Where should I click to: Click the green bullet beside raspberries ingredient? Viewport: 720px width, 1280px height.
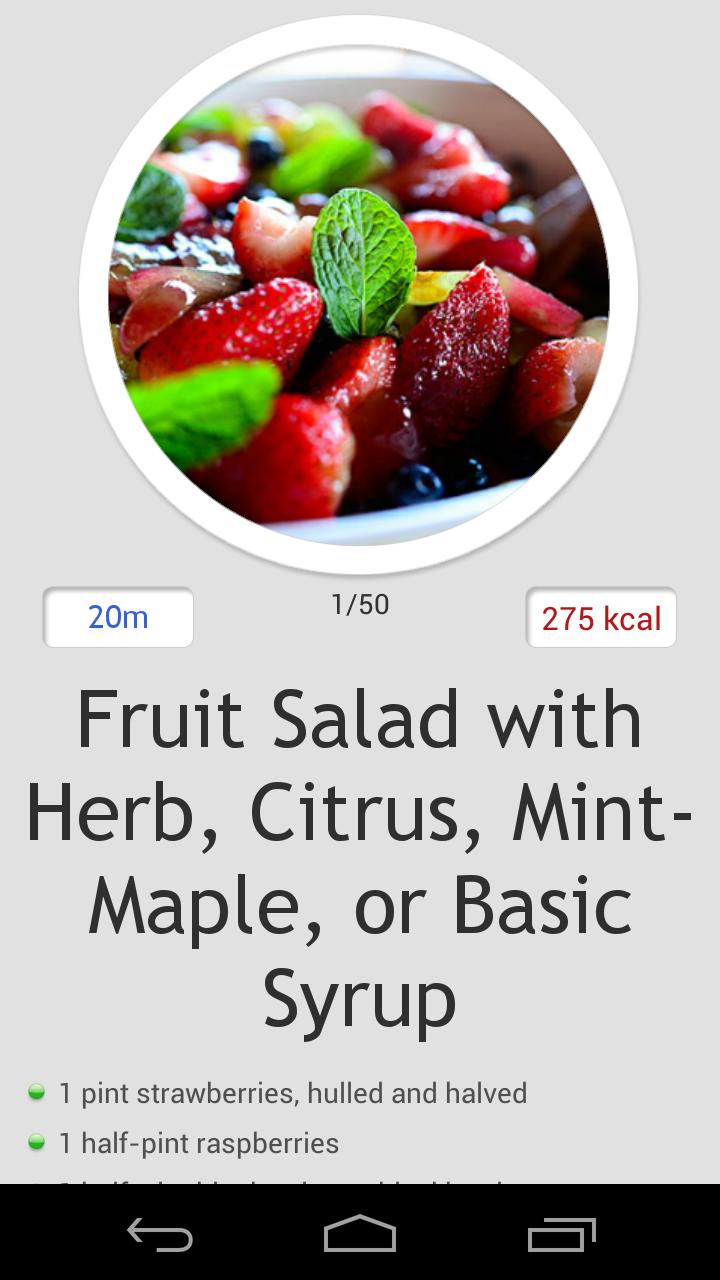pos(37,1142)
